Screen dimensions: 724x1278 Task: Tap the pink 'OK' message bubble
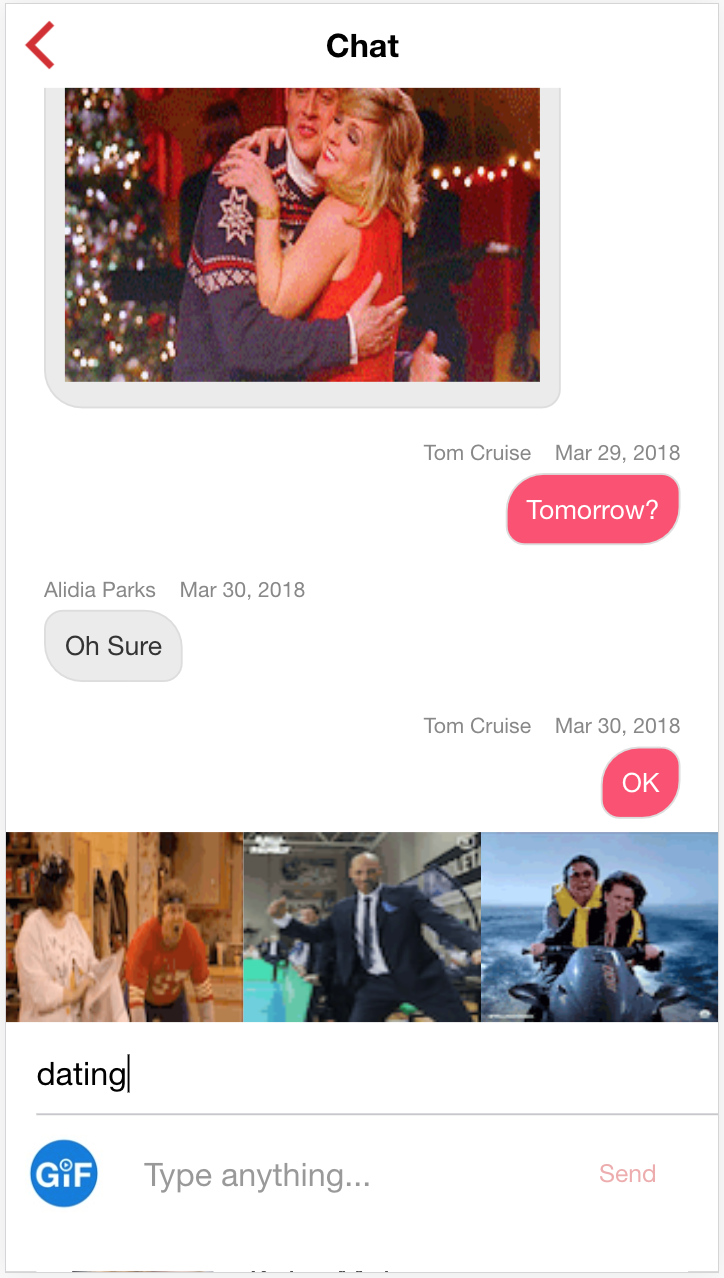640,782
